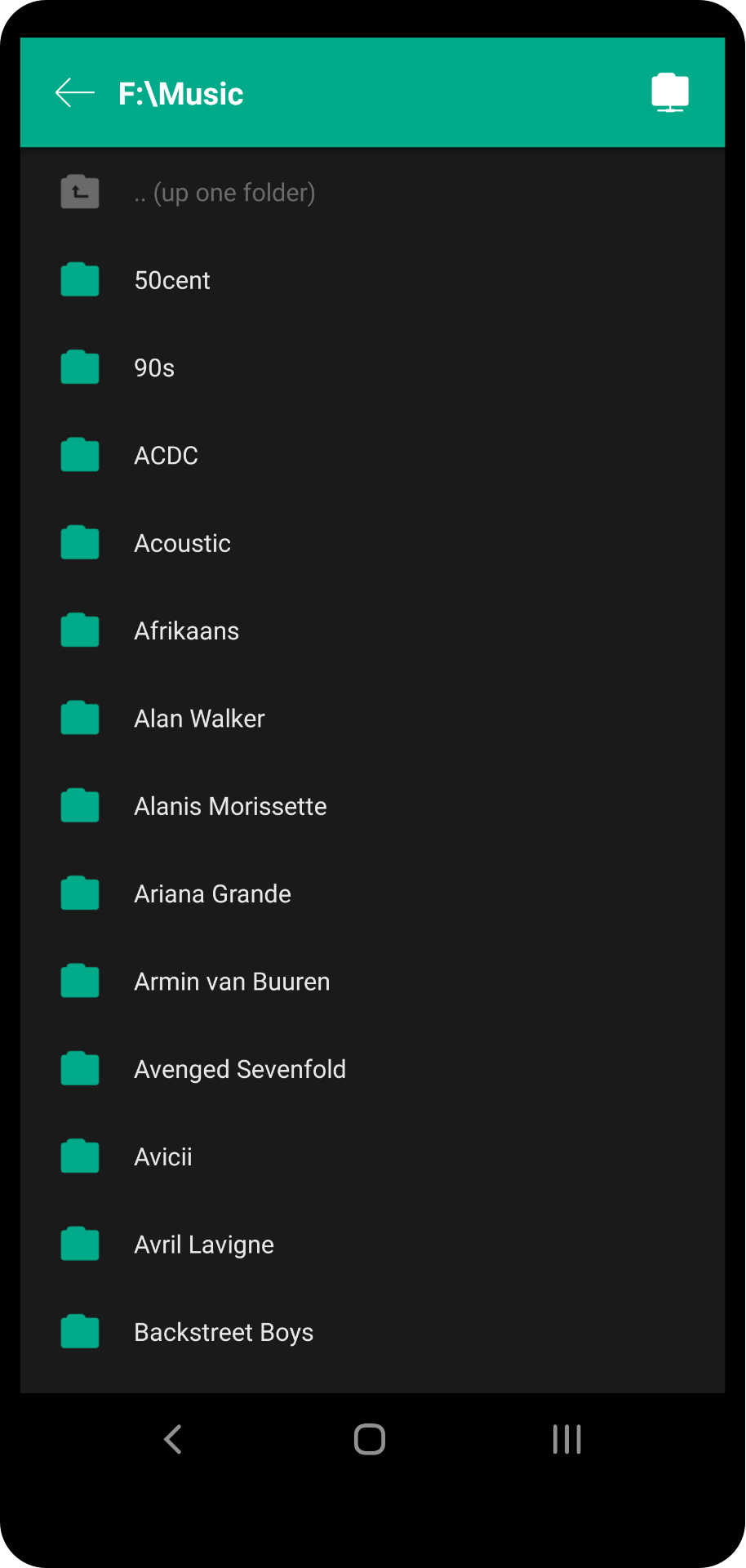Go up one folder

click(372, 193)
